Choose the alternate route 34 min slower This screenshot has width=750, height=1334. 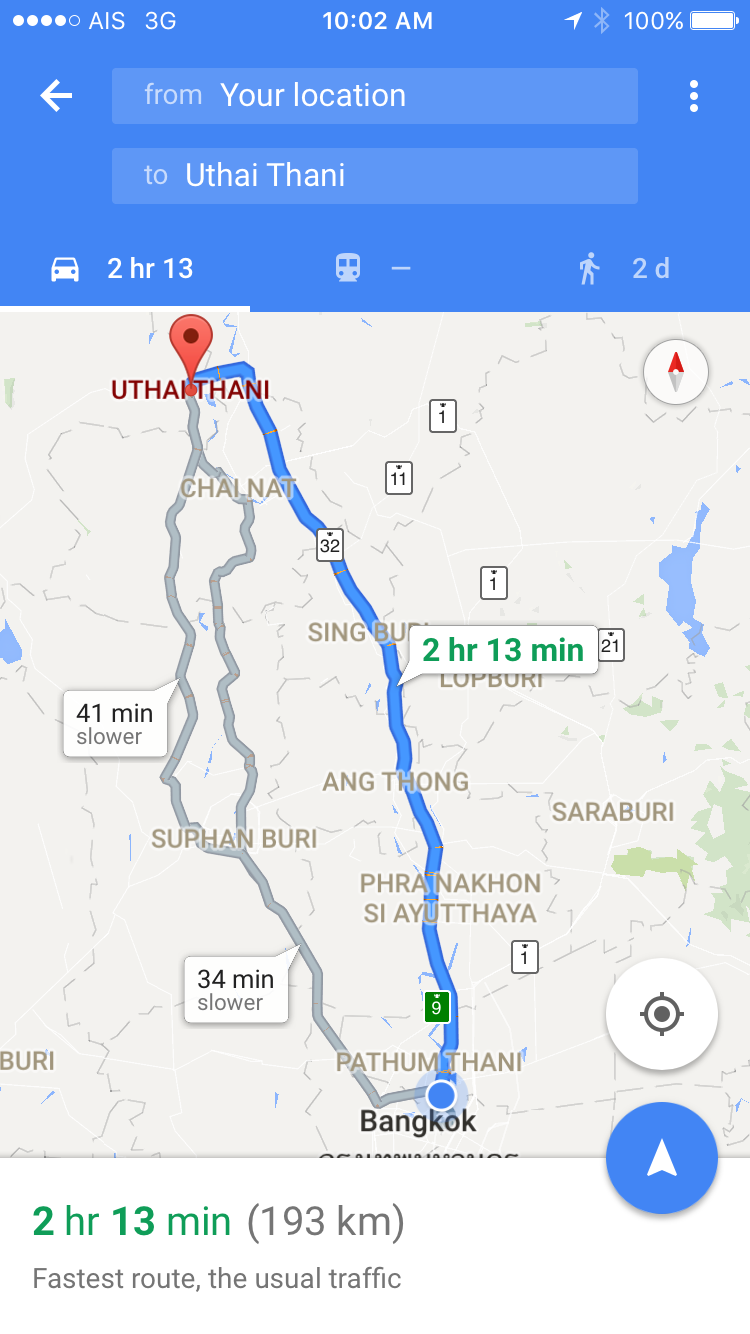click(x=236, y=989)
